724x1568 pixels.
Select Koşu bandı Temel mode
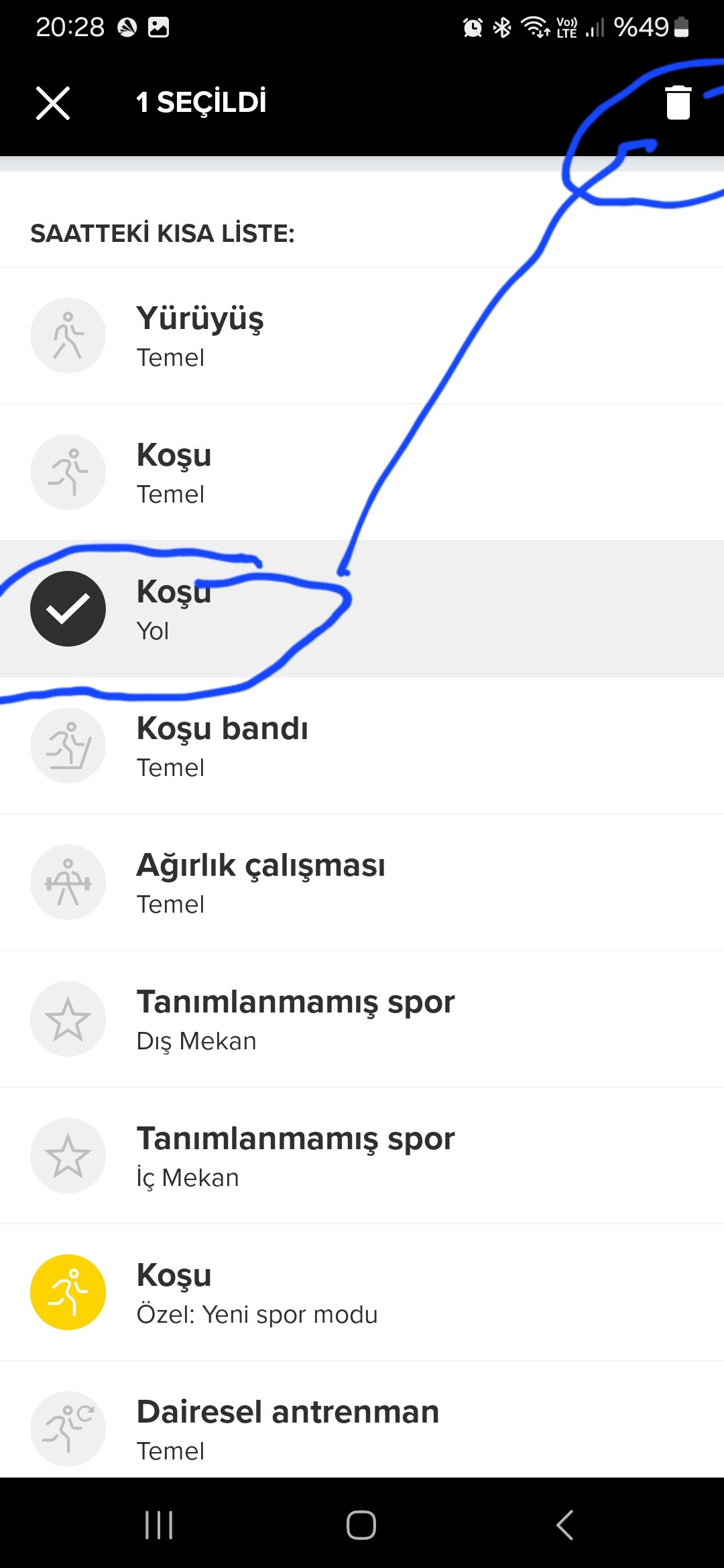(x=362, y=746)
